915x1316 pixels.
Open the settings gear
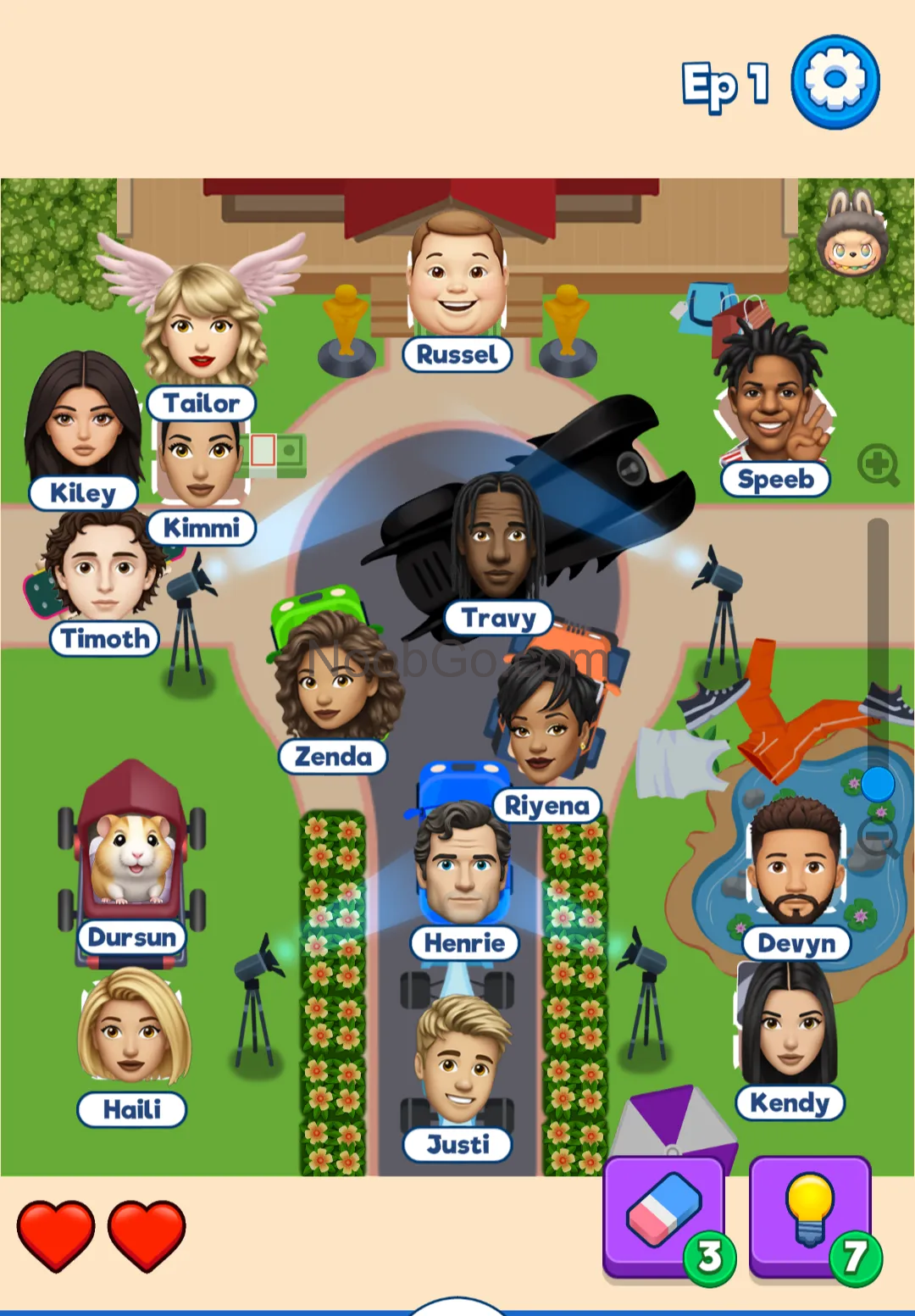(835, 81)
